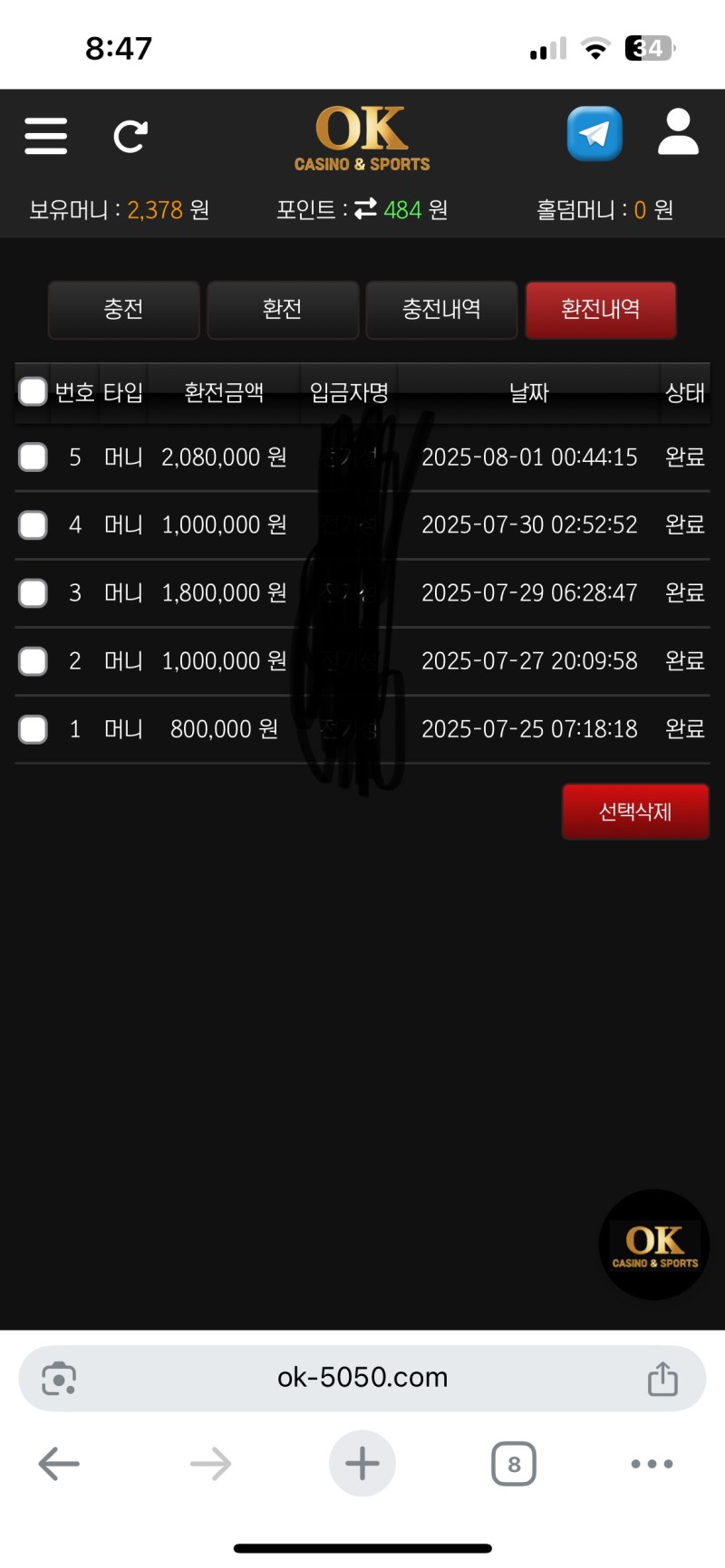Click the browser back arrow

point(58,1464)
